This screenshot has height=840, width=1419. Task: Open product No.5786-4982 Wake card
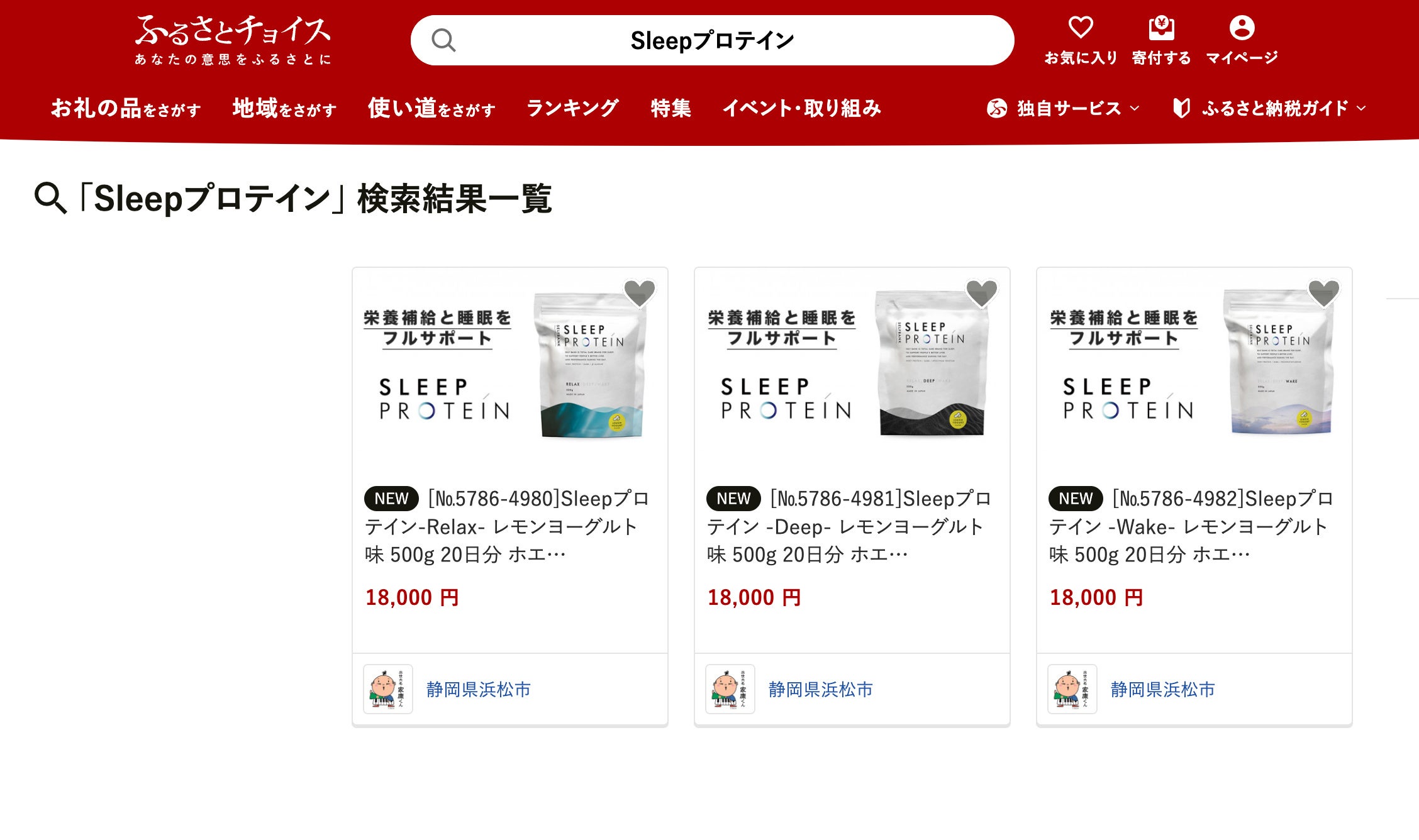pyautogui.click(x=1193, y=526)
